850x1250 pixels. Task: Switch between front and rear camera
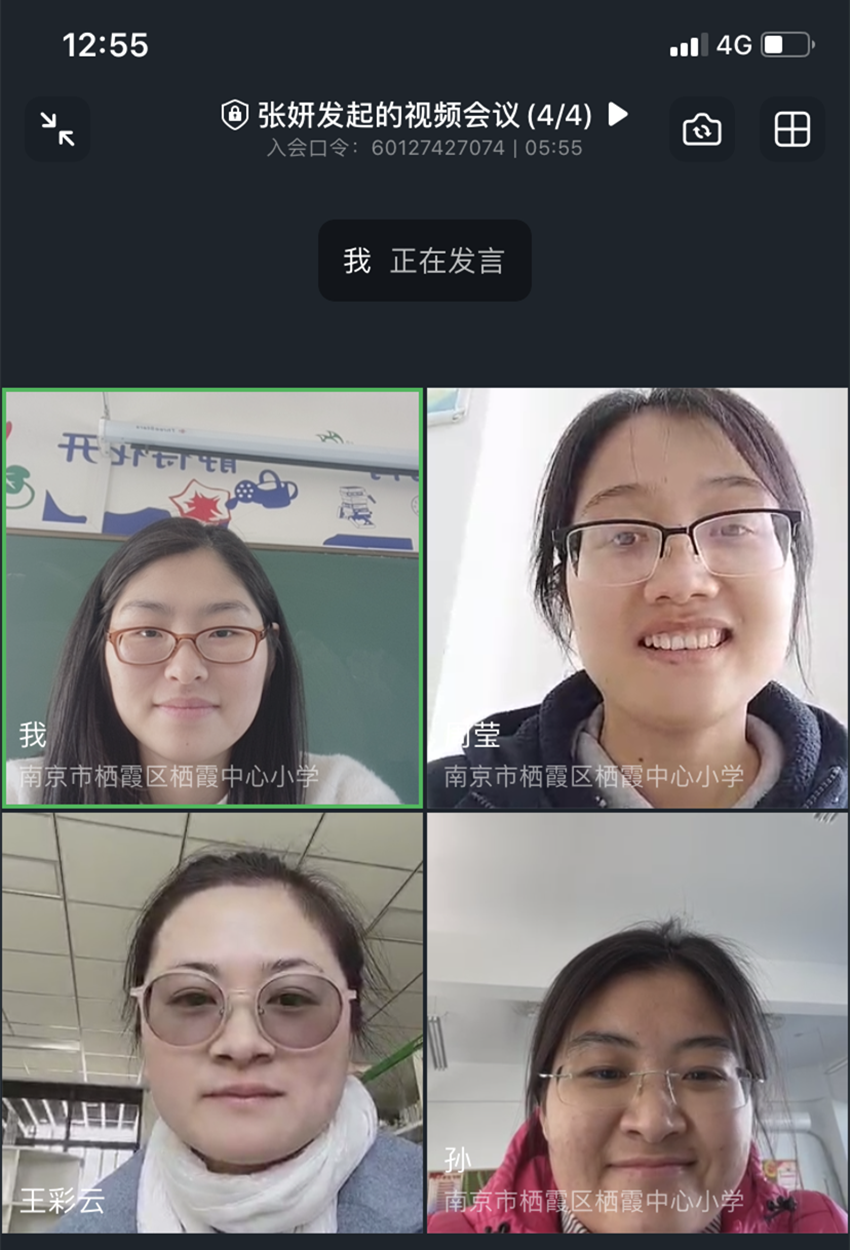click(702, 129)
